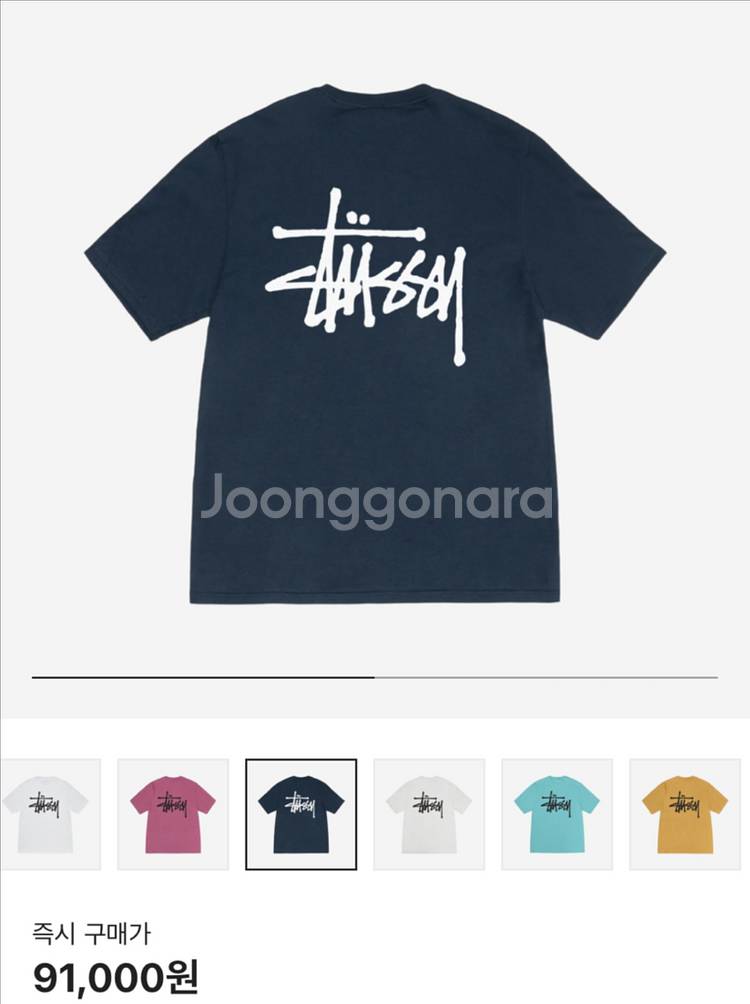This screenshot has width=750, height=1004.
Task: Open the large navy t-shirt product image
Action: pyautogui.click(x=375, y=340)
